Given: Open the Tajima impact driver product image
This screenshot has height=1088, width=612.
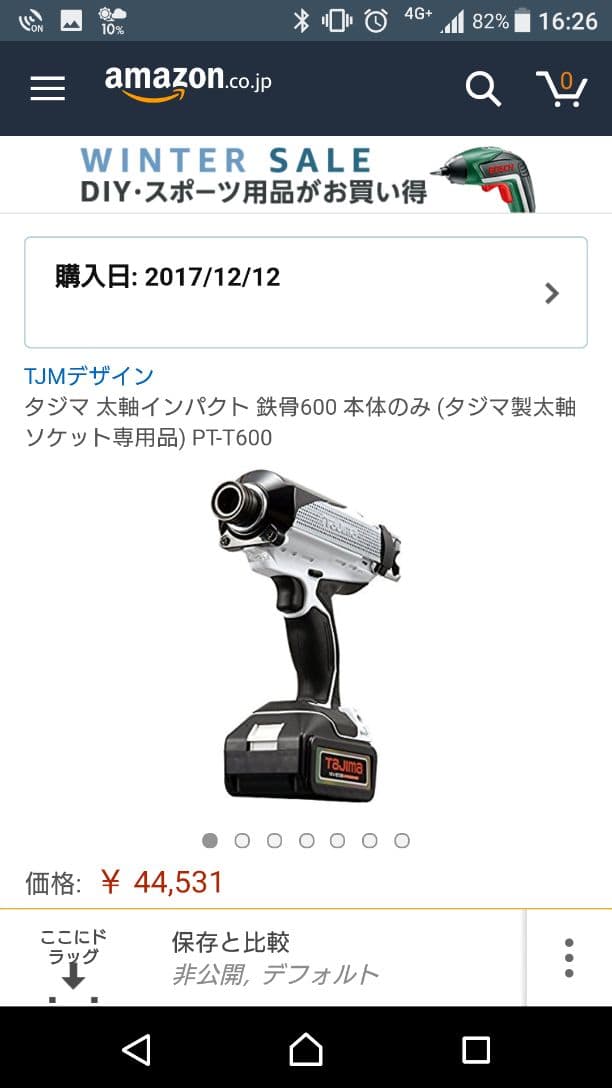Looking at the screenshot, I should 306,635.
